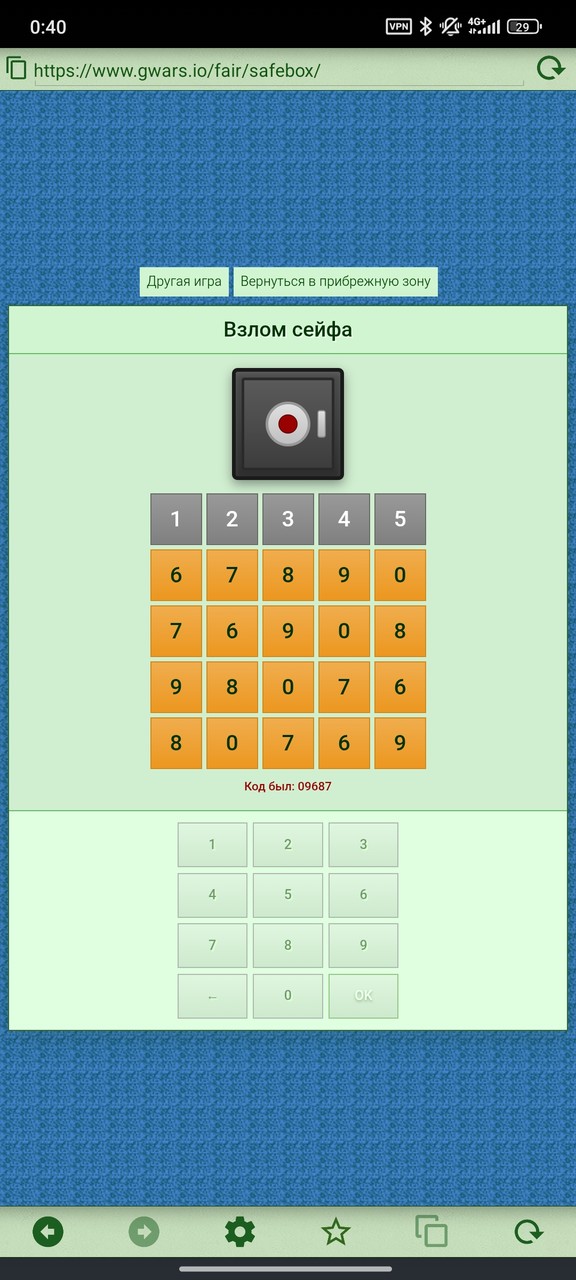Enter digit 1 on the keypad
Viewport: 576px width, 1280px height.
click(x=212, y=844)
